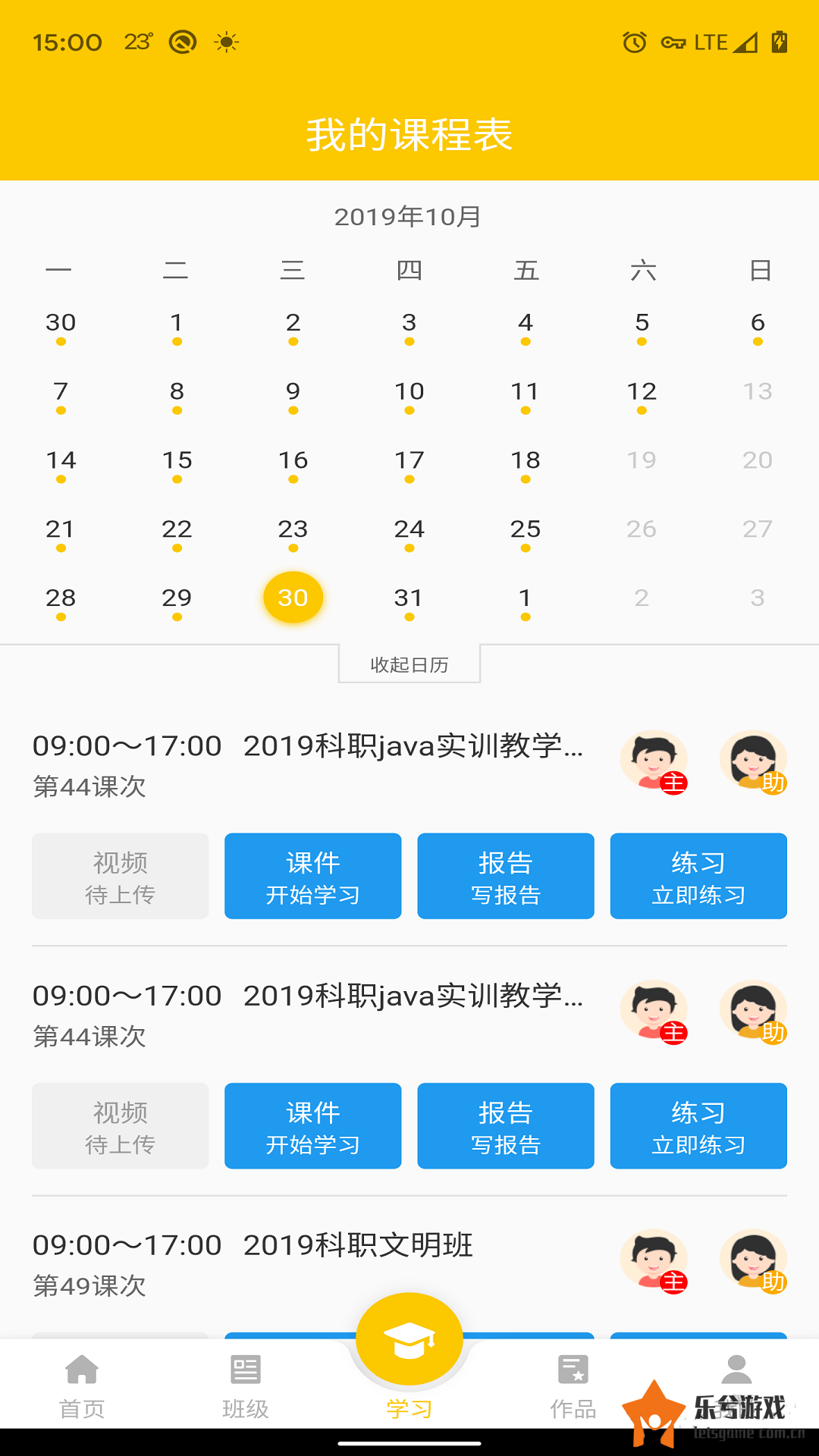Switch to the 作品 tab

[x=573, y=1386]
